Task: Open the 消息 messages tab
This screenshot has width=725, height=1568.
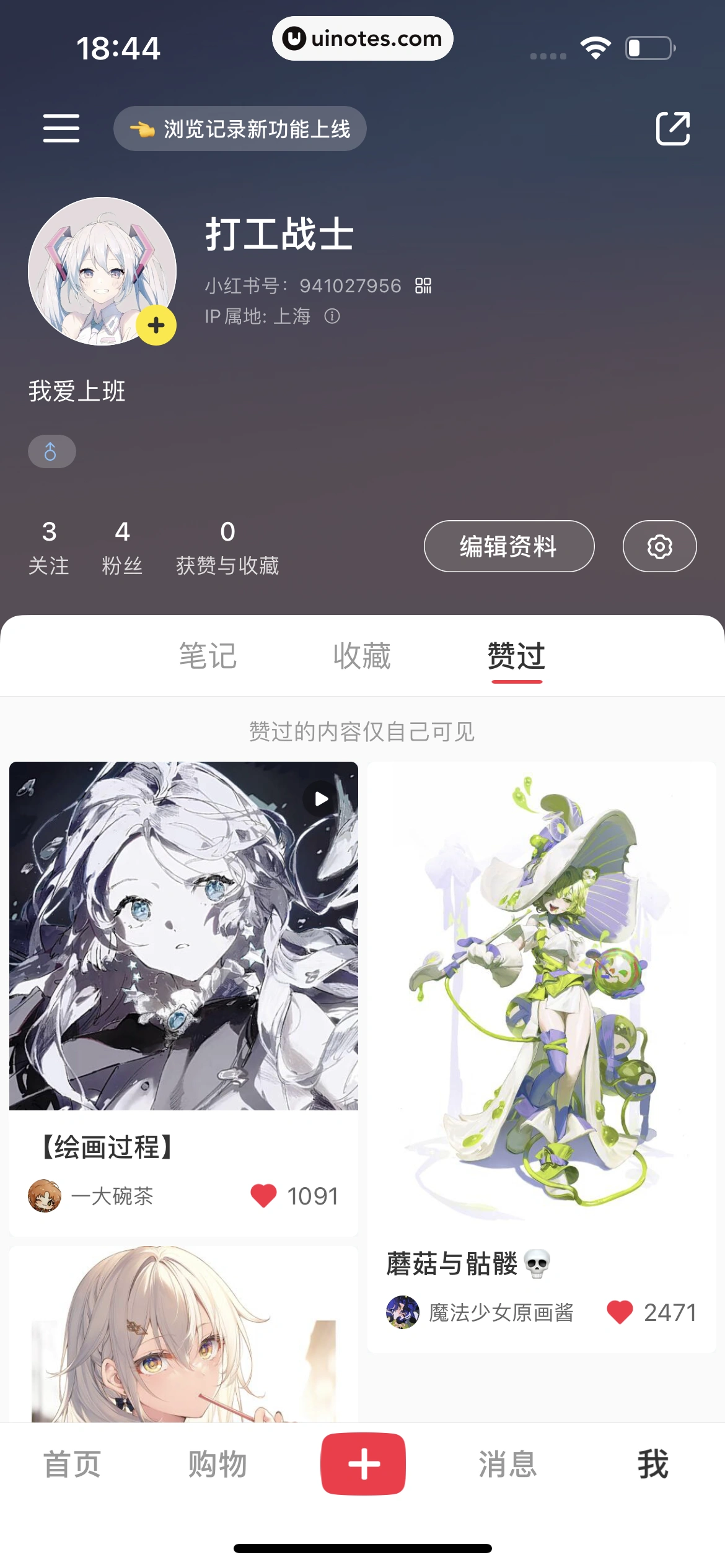Action: tap(507, 1465)
